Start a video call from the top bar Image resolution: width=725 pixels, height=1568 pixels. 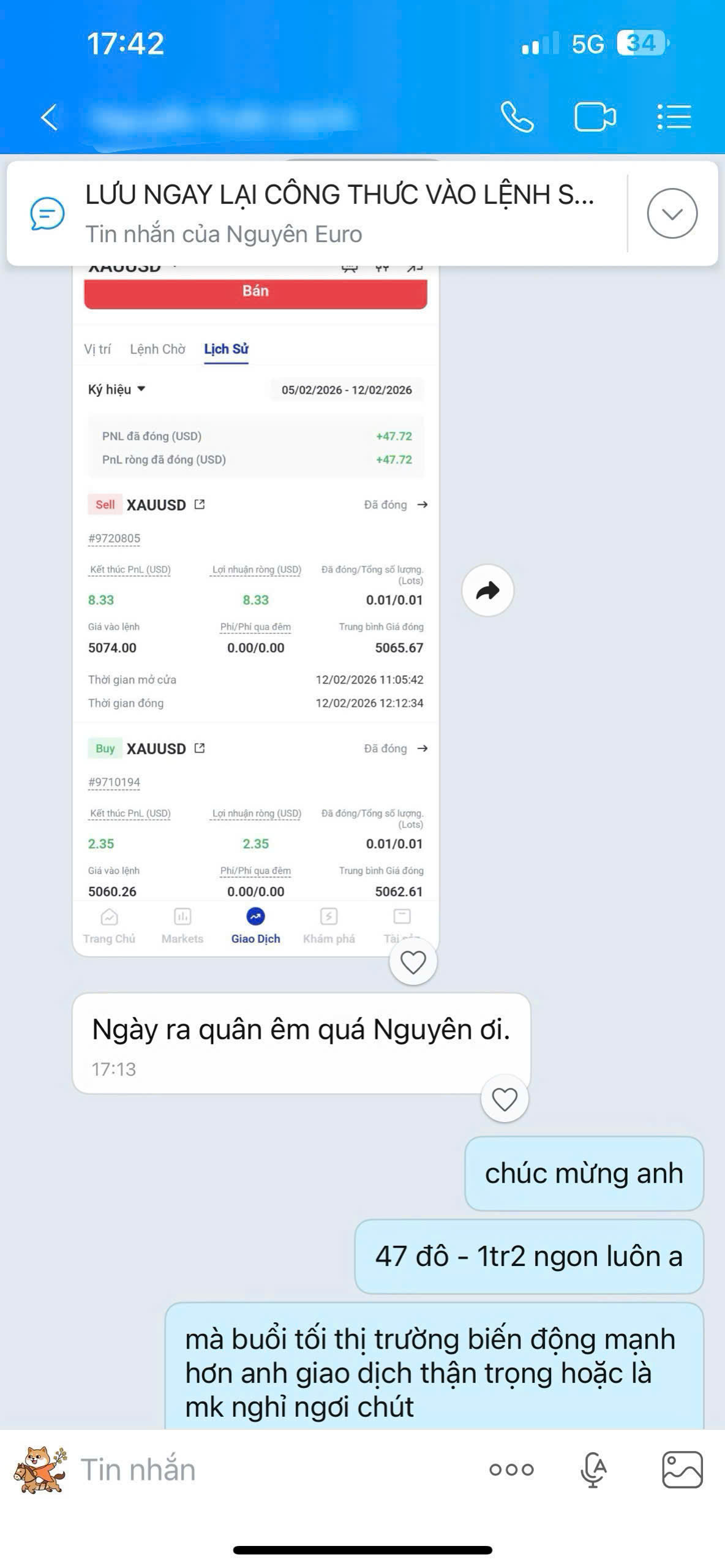click(x=593, y=116)
